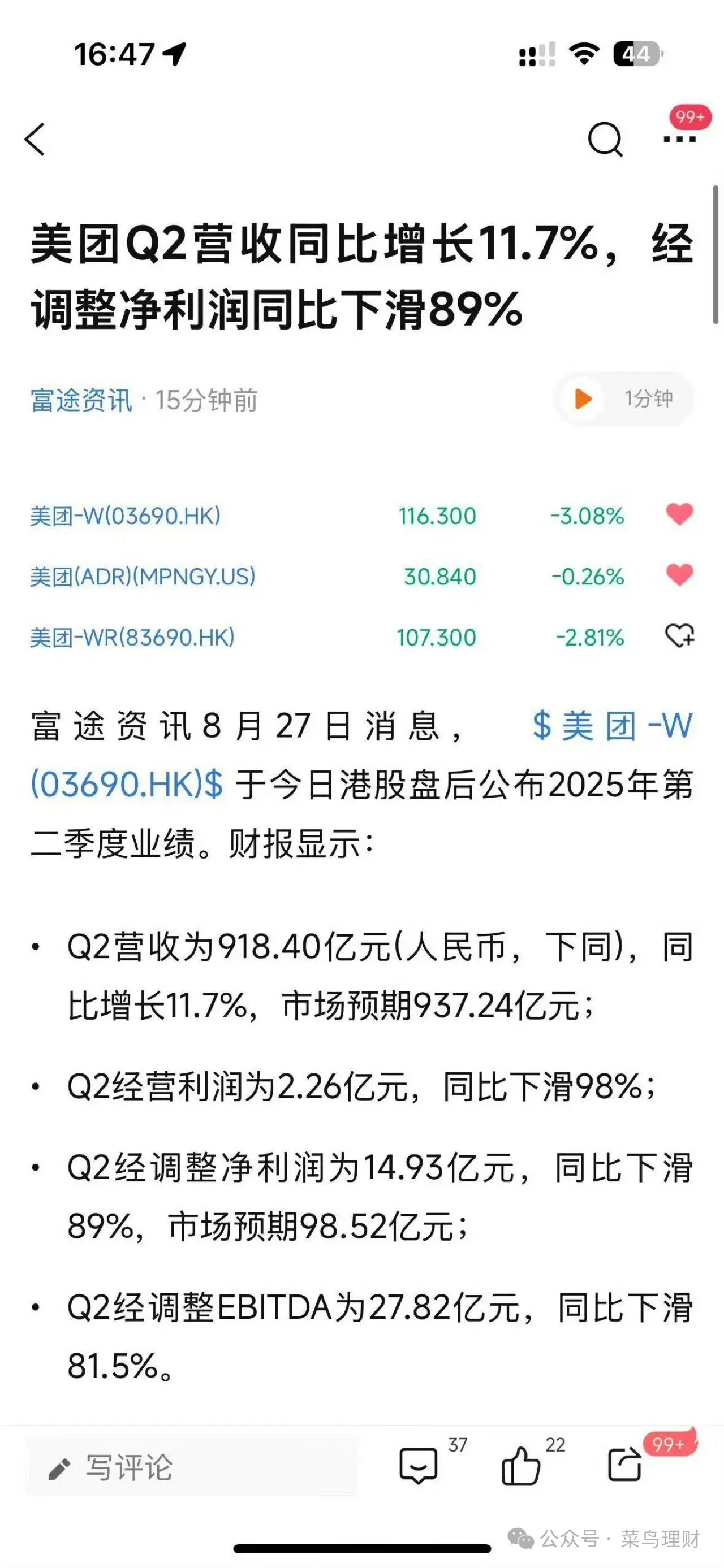Share this article

click(x=625, y=1465)
